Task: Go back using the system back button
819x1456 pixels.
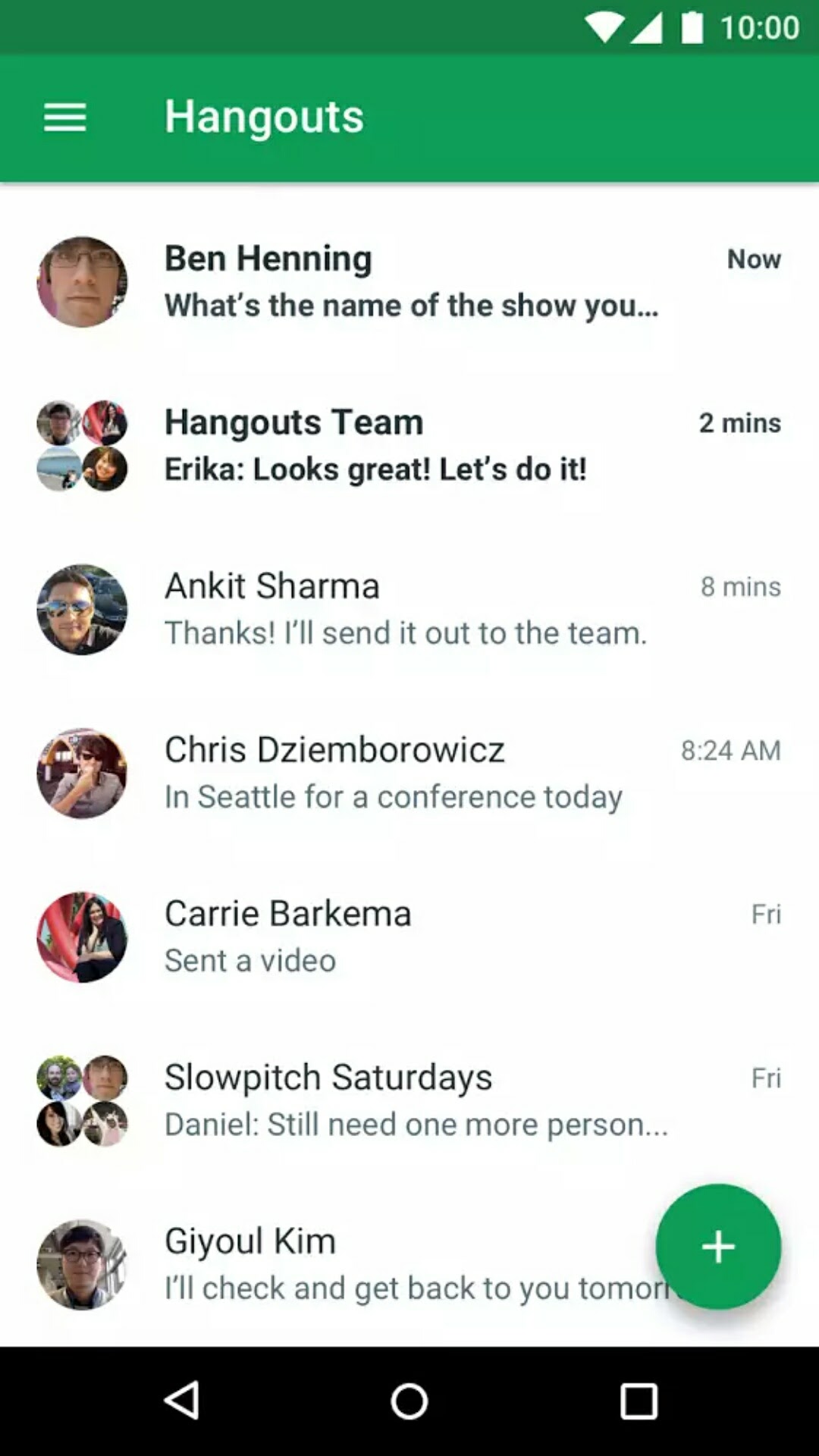Action: (182, 1400)
